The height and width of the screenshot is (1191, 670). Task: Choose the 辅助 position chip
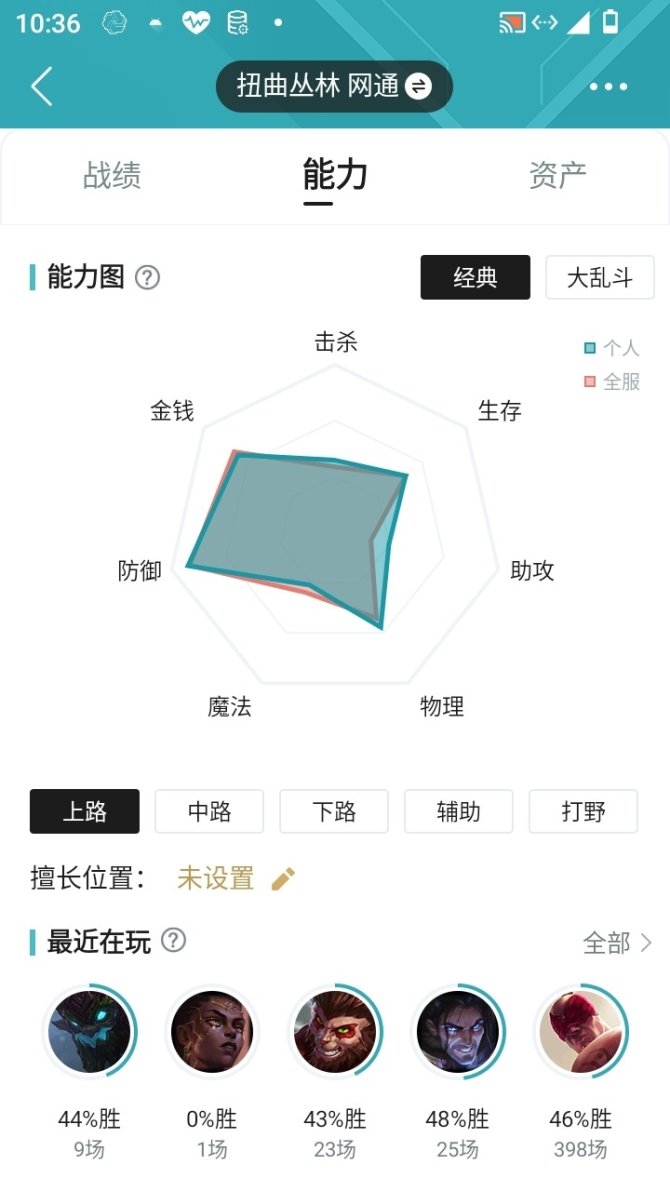458,811
